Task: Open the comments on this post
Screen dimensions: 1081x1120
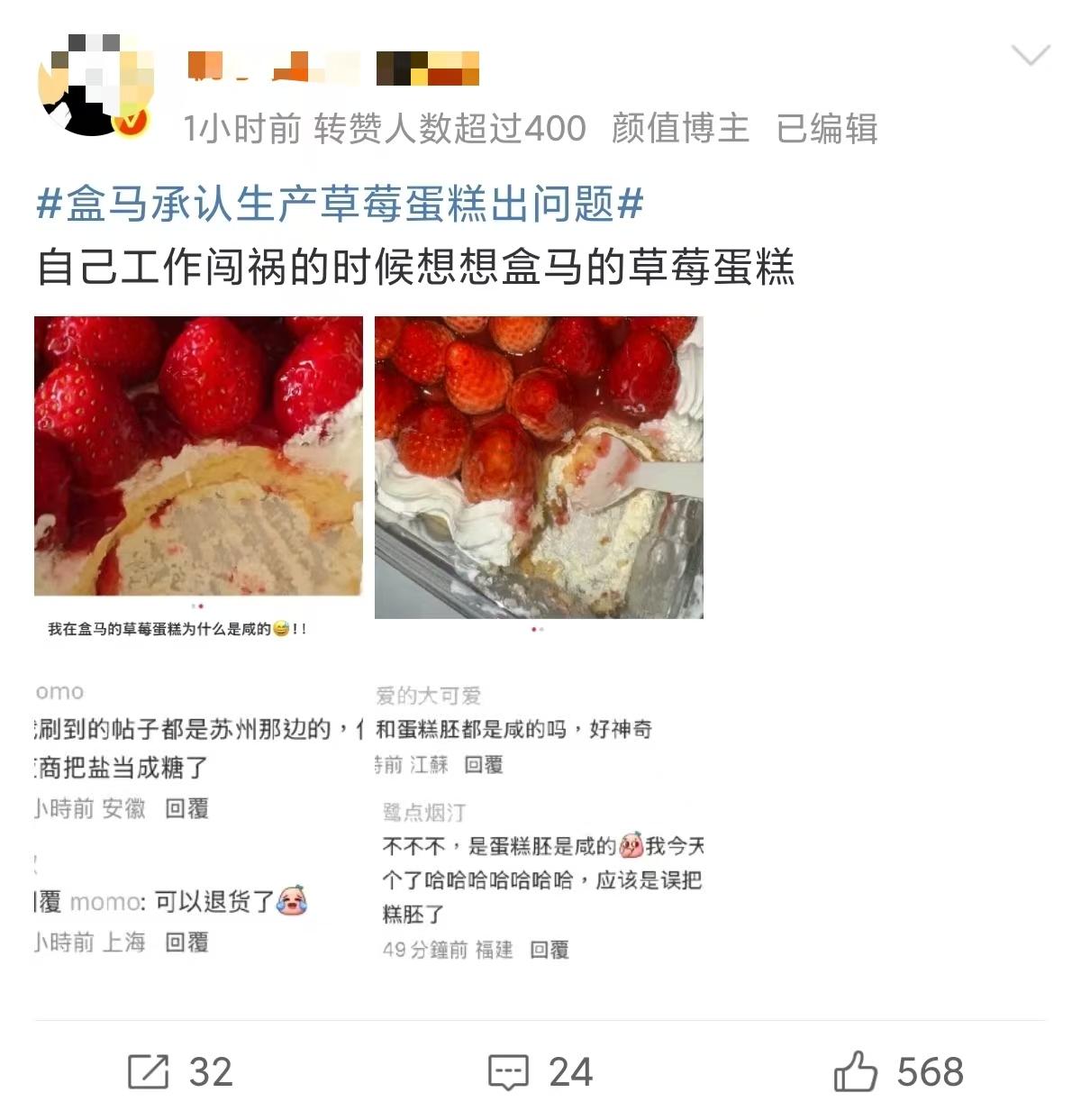Action: point(540,1071)
